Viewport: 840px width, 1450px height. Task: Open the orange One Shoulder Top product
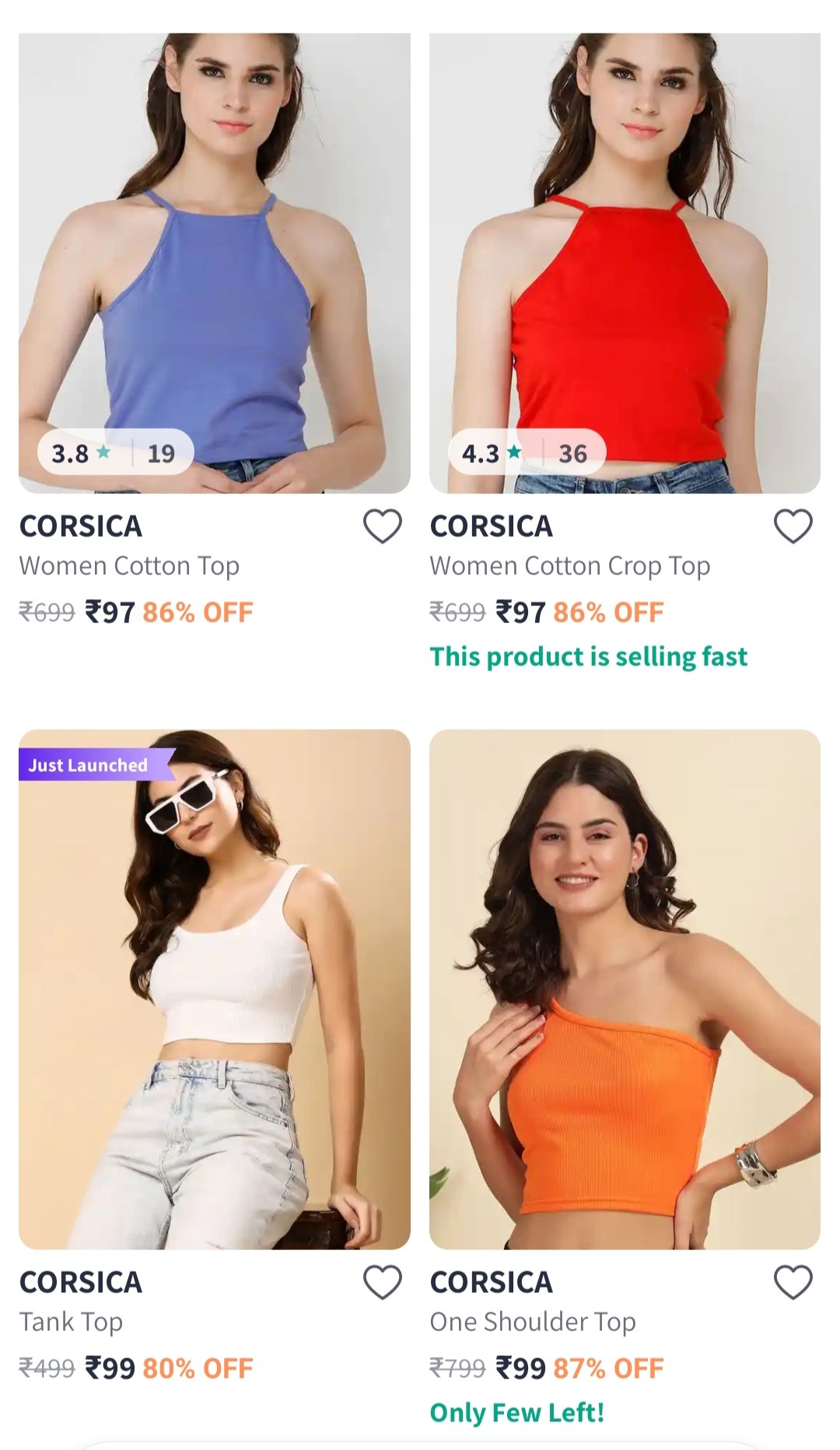625,988
